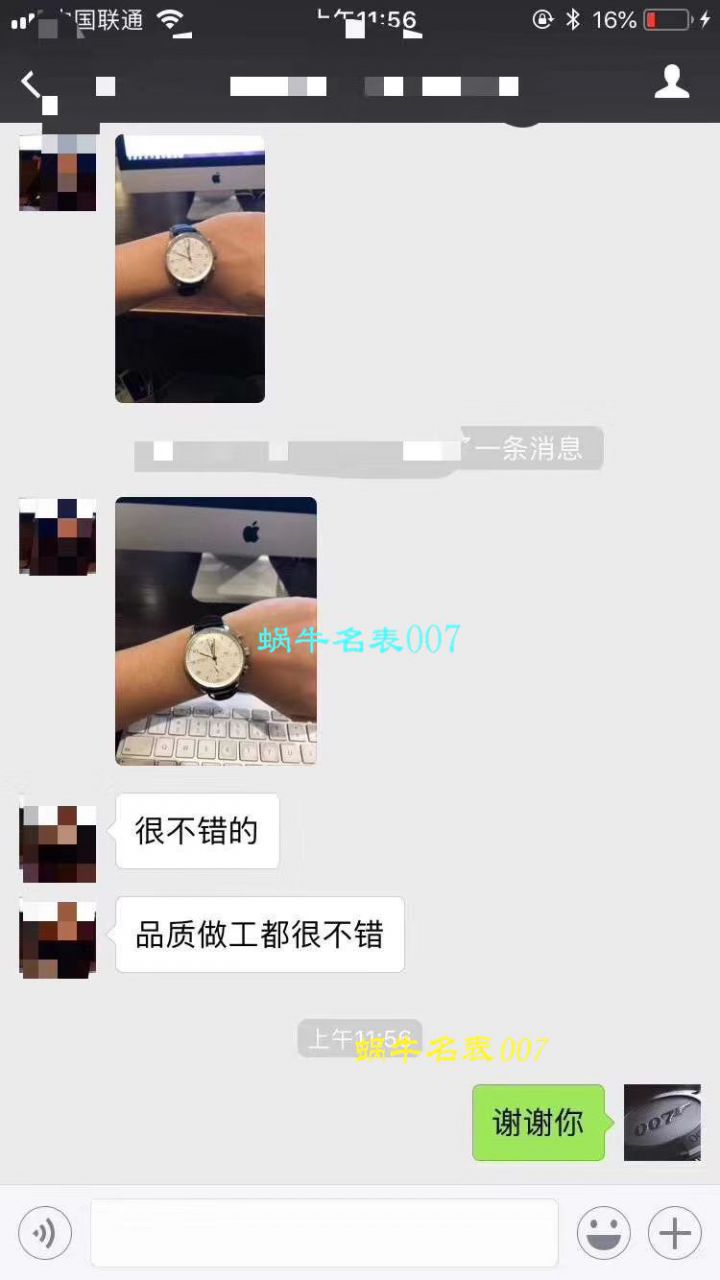The width and height of the screenshot is (720, 1280).
Task: Open the watch photo above the keyboard
Action: click(216, 630)
